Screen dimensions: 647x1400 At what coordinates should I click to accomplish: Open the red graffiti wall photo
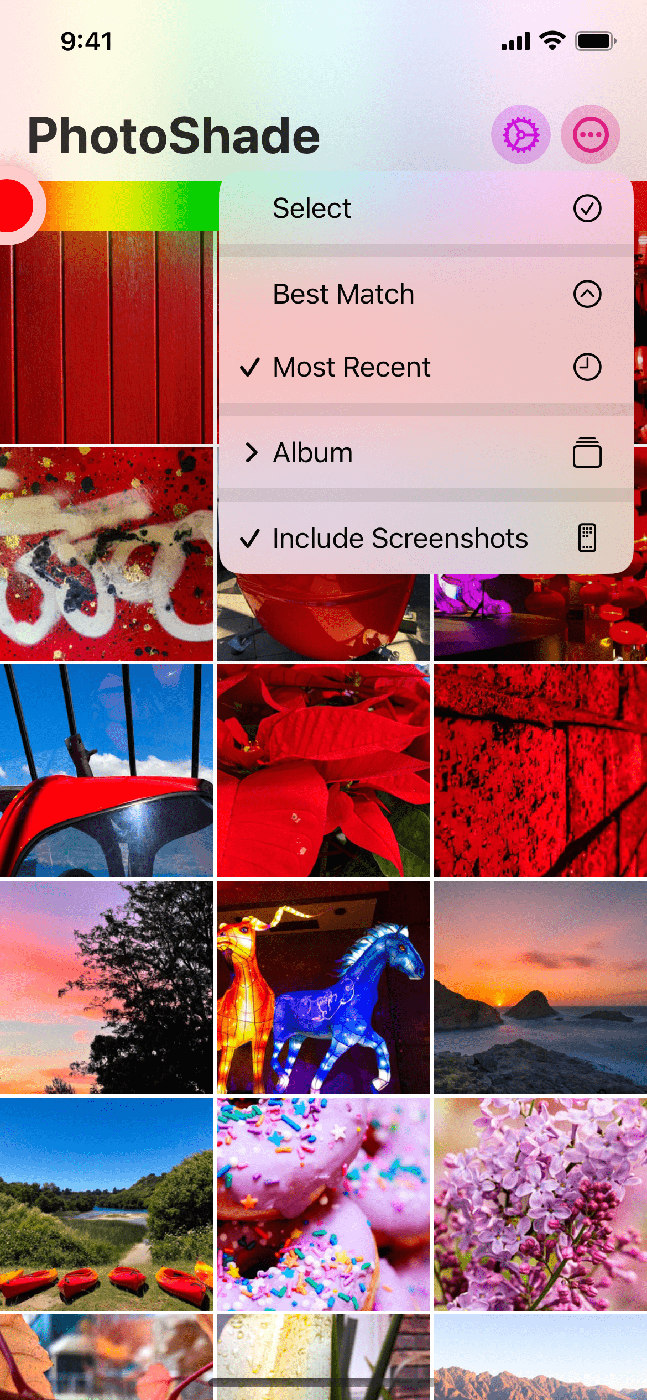pyautogui.click(x=106, y=553)
